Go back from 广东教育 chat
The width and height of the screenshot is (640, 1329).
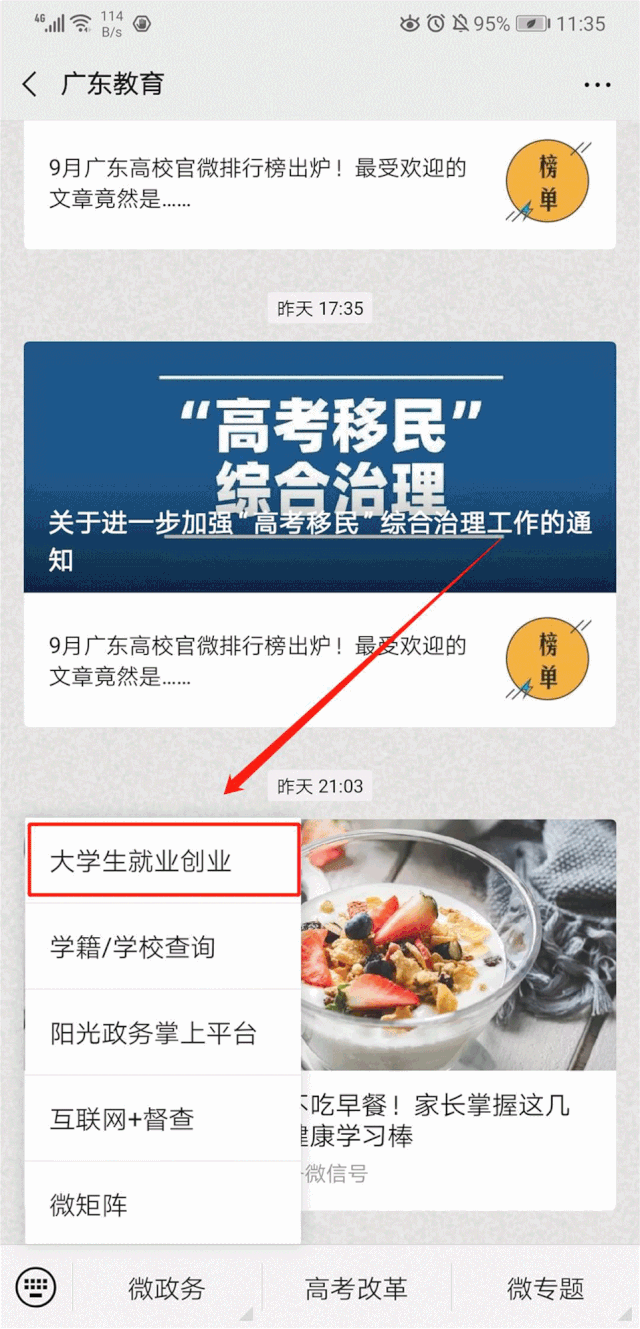click(30, 84)
